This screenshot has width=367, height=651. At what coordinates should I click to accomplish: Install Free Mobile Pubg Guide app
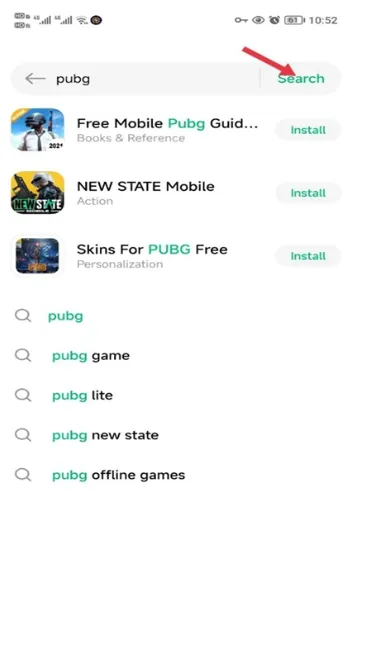coord(308,130)
